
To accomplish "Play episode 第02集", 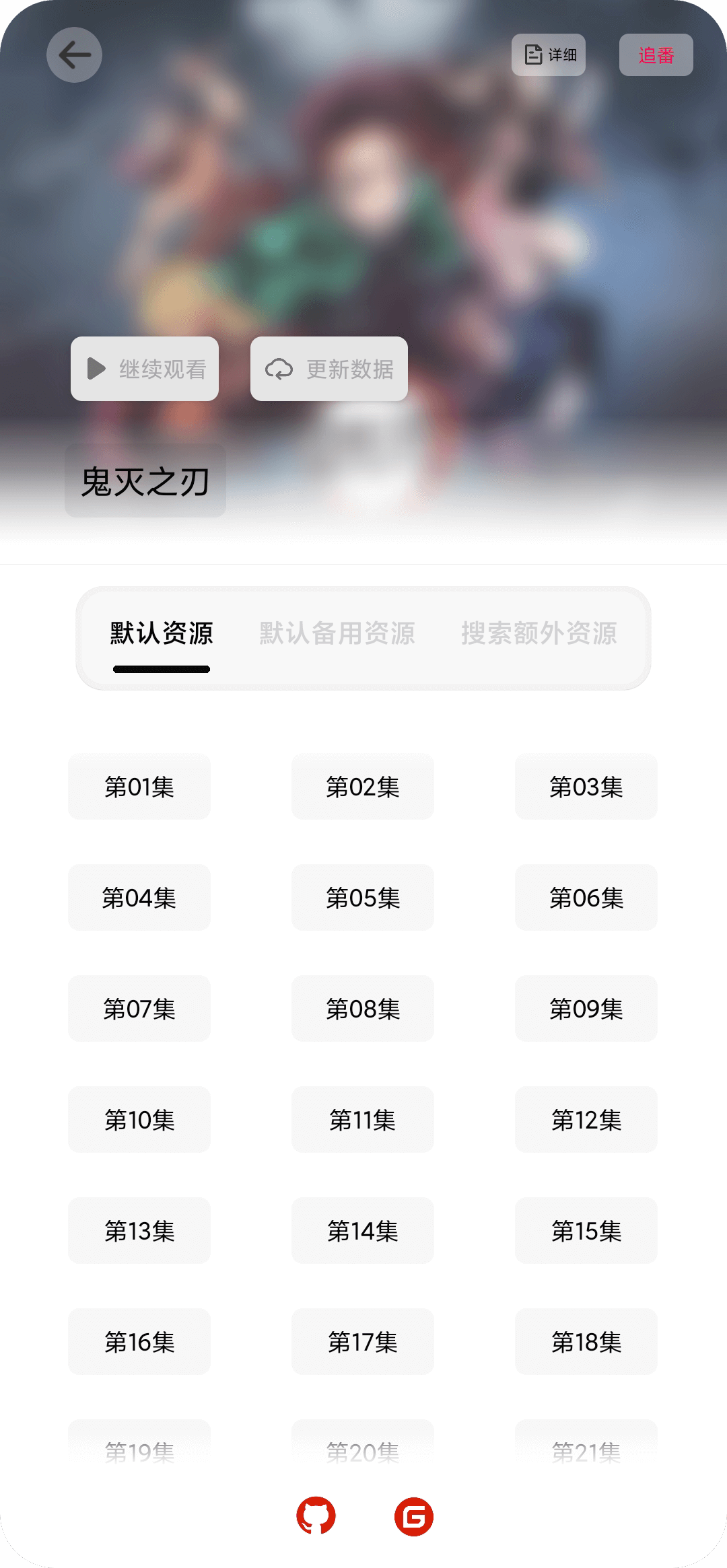I will [x=363, y=787].
